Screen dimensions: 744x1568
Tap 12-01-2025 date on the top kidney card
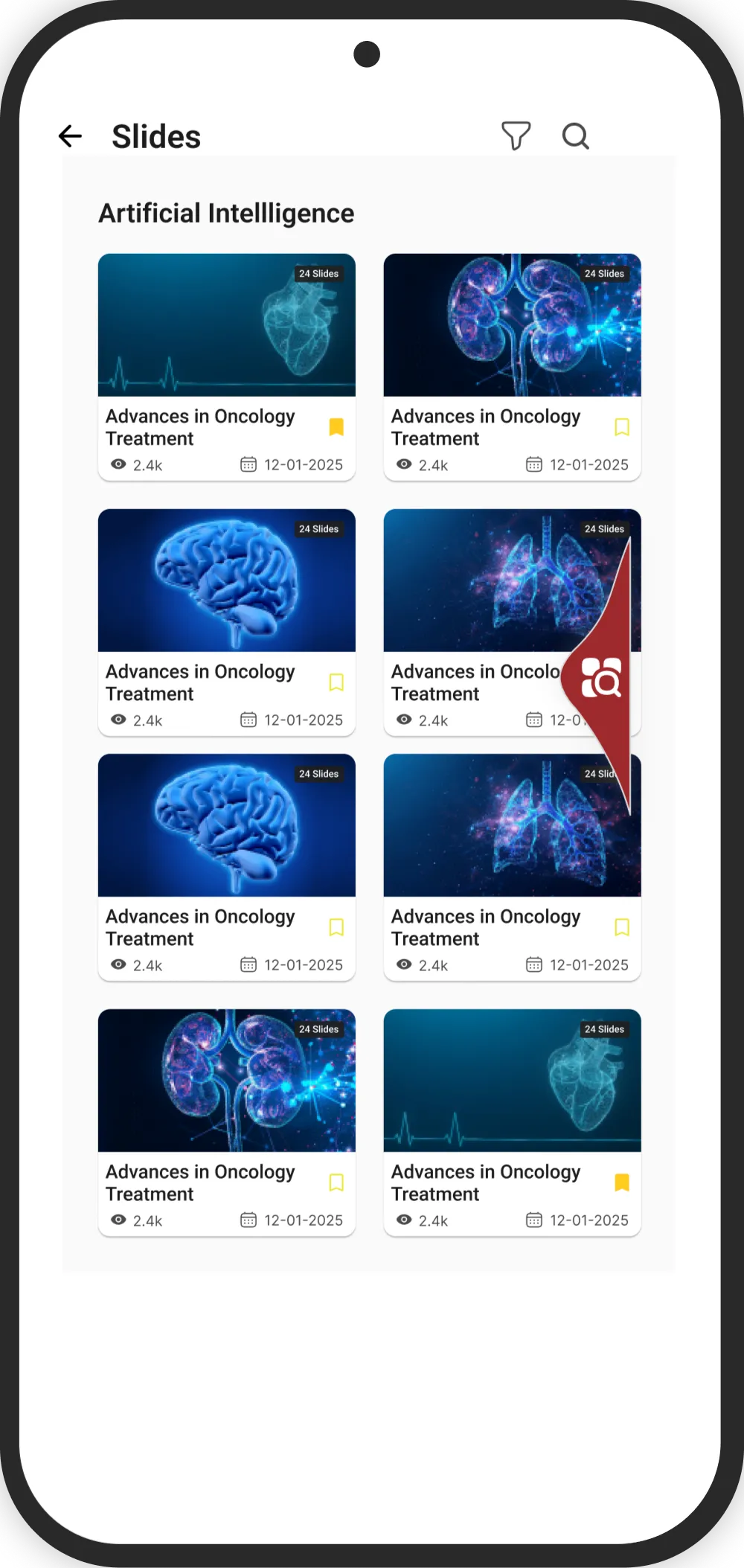point(589,464)
